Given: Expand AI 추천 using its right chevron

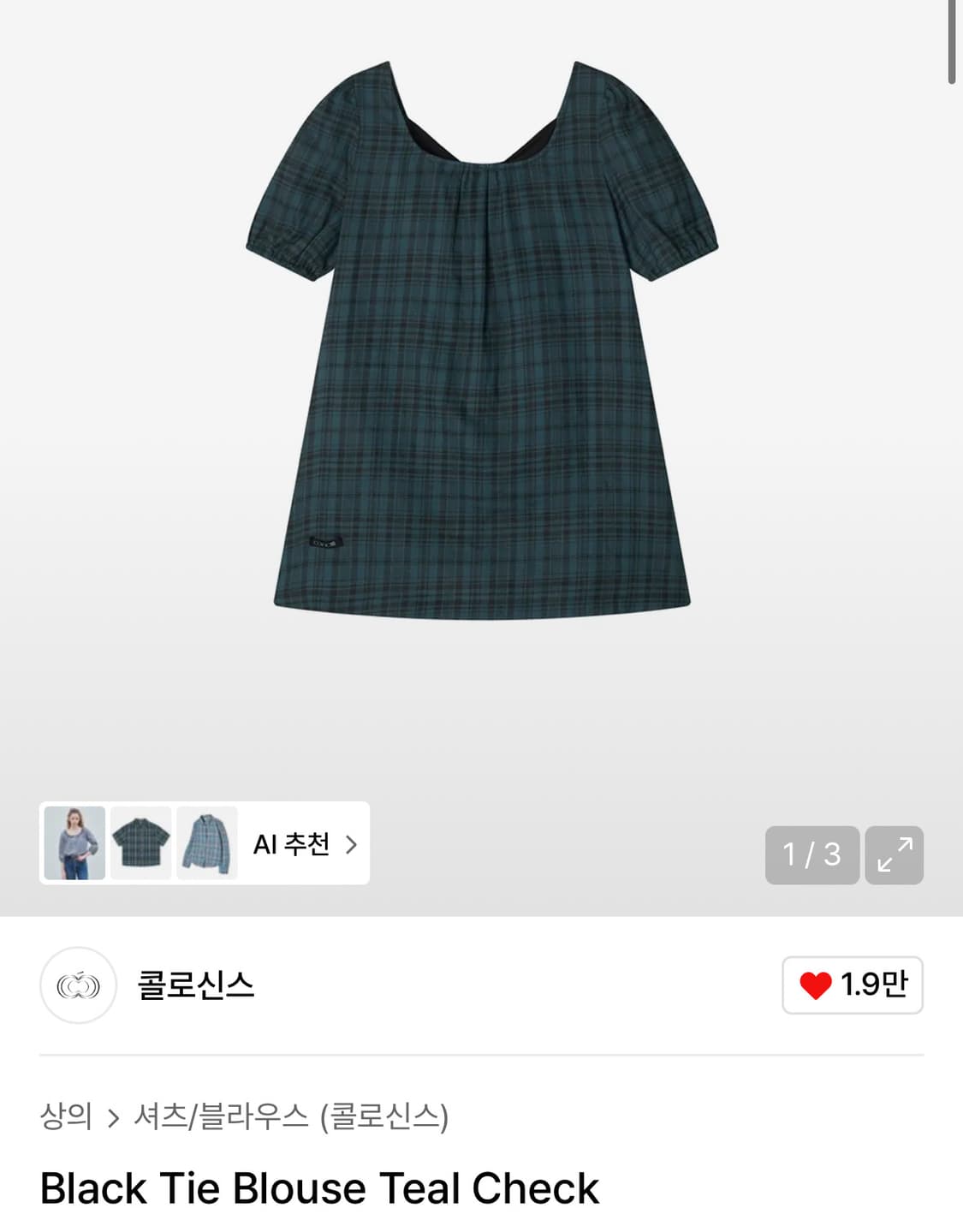Looking at the screenshot, I should tap(355, 844).
